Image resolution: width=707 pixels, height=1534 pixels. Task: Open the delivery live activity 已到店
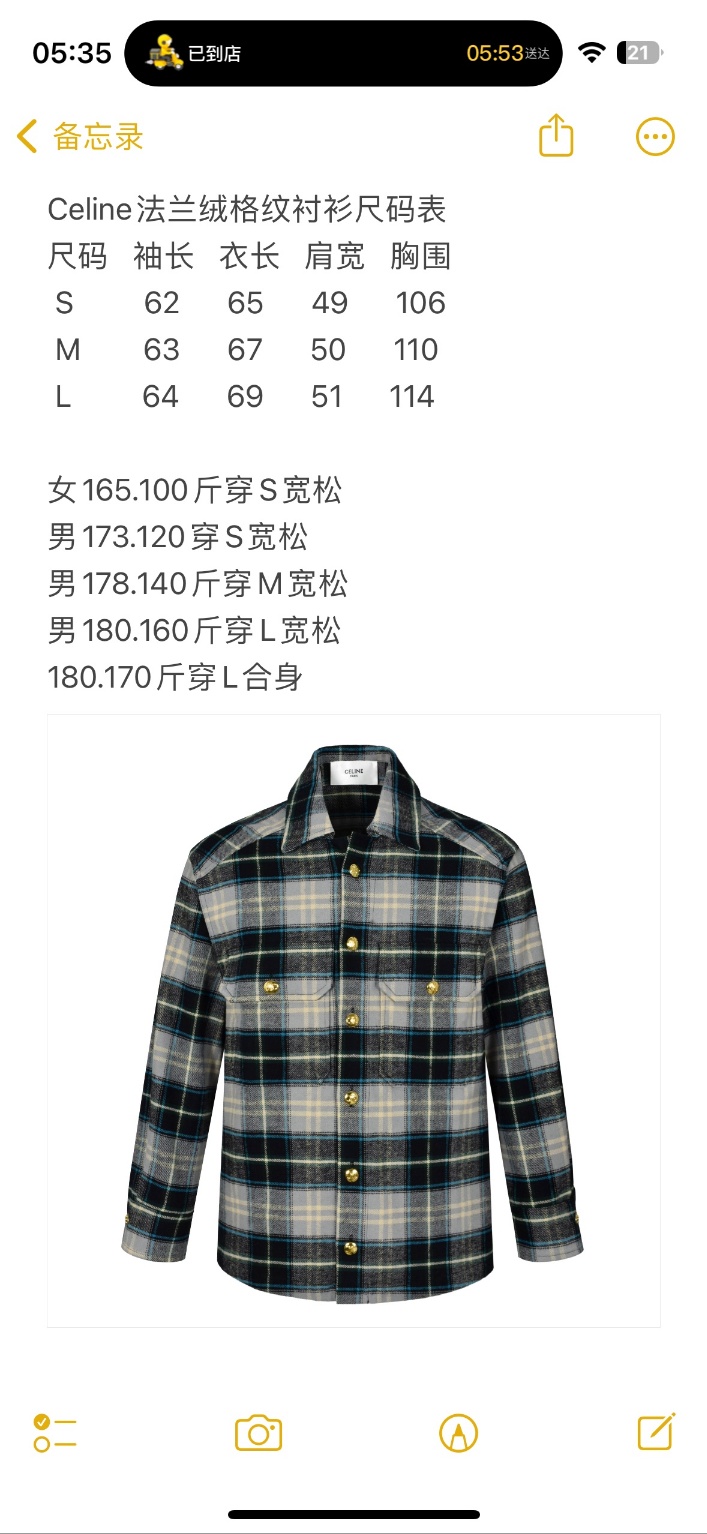[342, 53]
